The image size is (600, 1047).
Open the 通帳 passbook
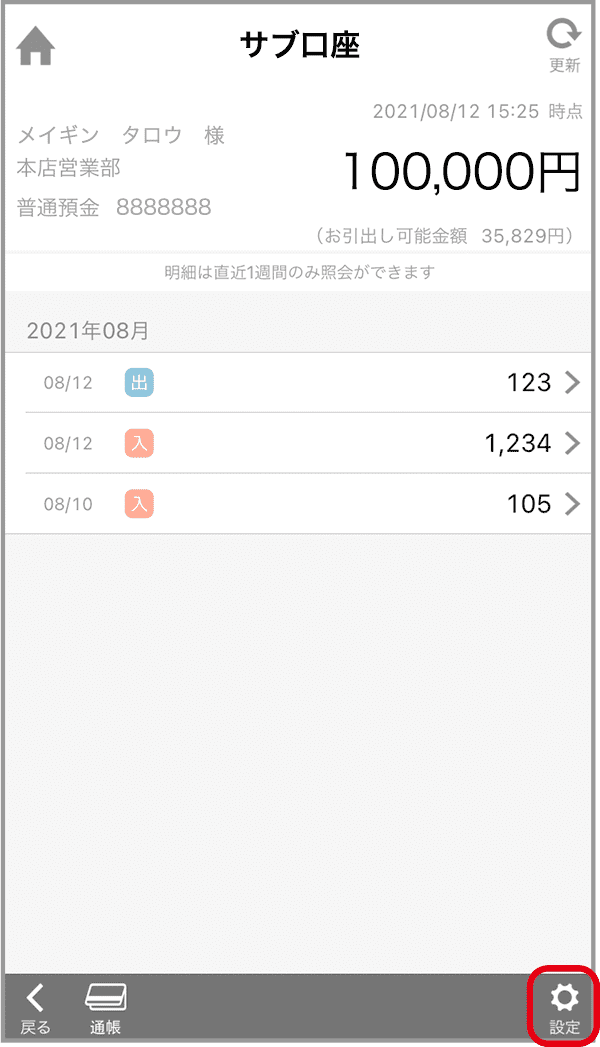105,1010
